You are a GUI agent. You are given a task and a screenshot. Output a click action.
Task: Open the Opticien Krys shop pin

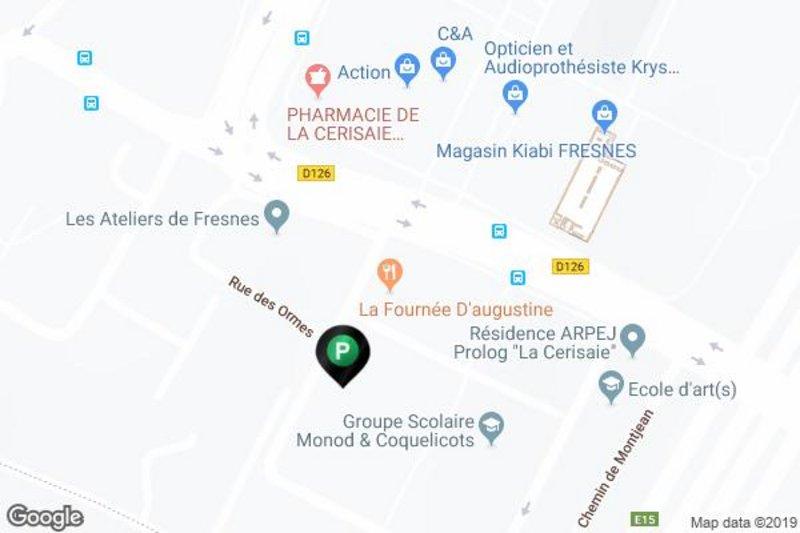[x=516, y=95]
